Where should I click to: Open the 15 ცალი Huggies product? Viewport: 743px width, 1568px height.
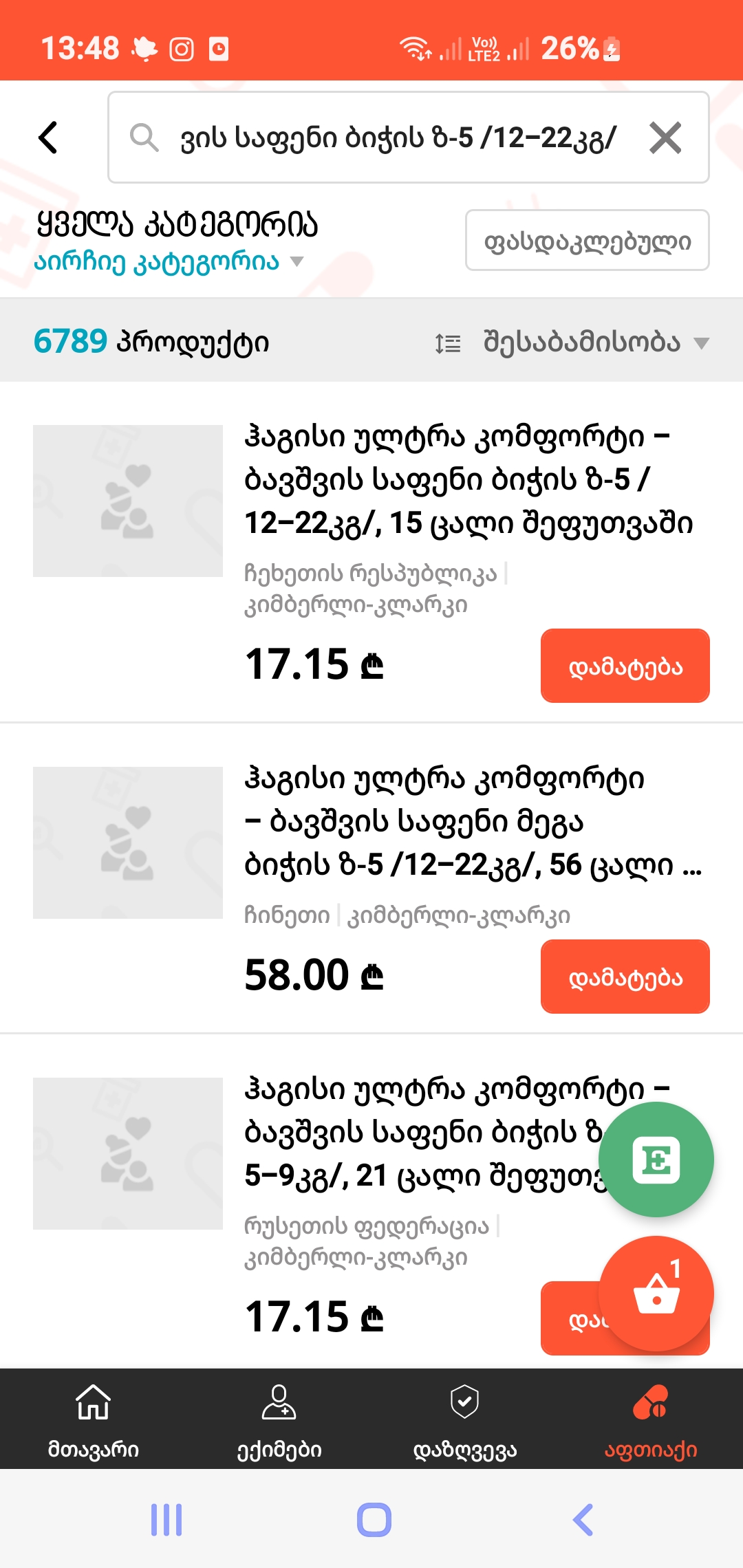pyautogui.click(x=468, y=479)
